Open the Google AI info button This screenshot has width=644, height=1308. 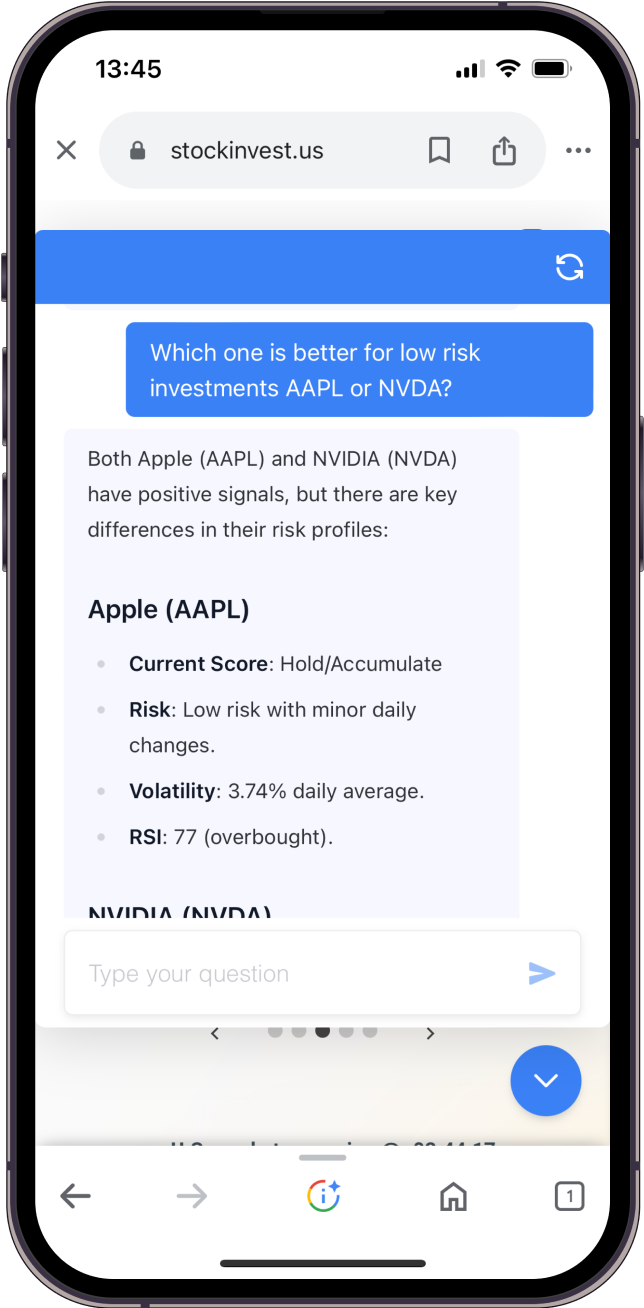coord(323,1195)
